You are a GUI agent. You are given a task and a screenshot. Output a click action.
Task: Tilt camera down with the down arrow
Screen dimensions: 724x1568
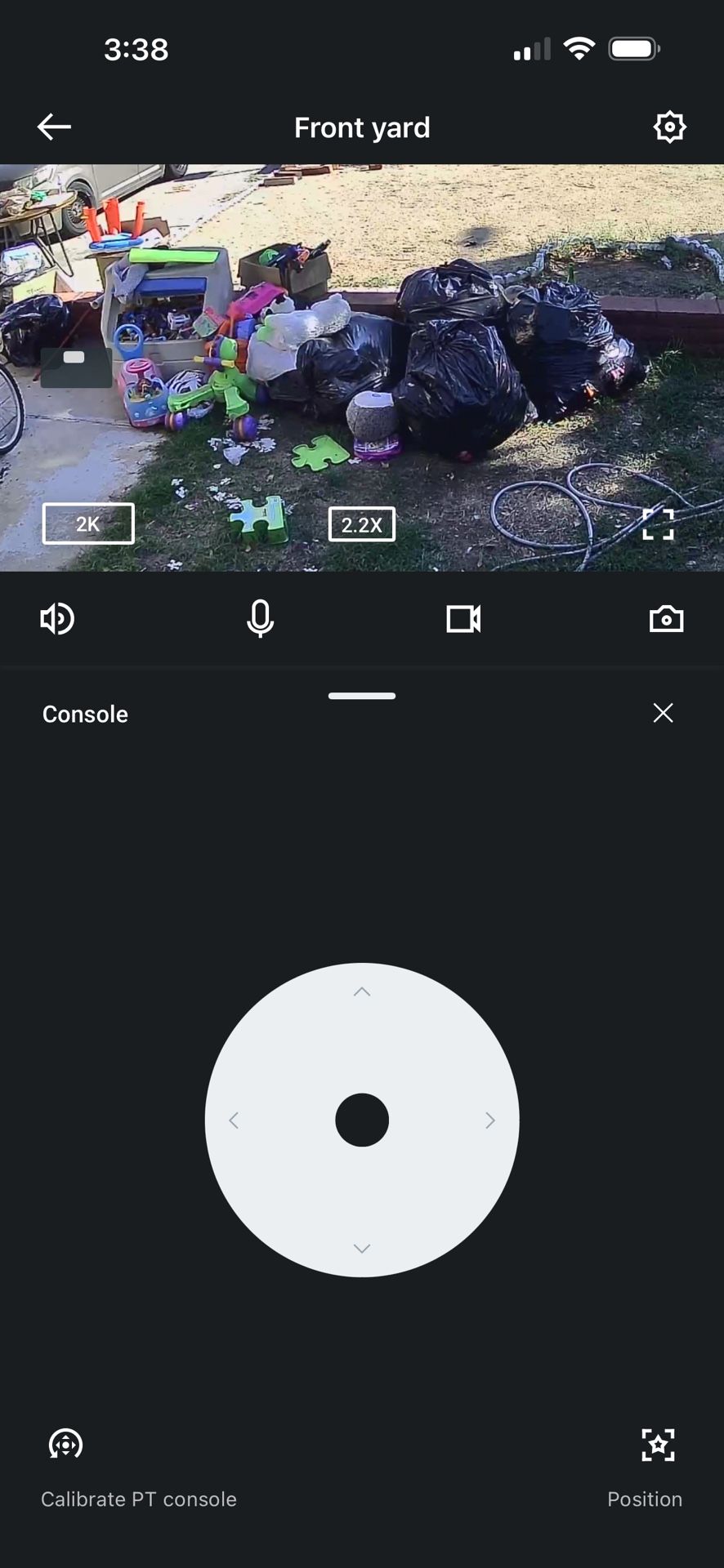tap(362, 1248)
